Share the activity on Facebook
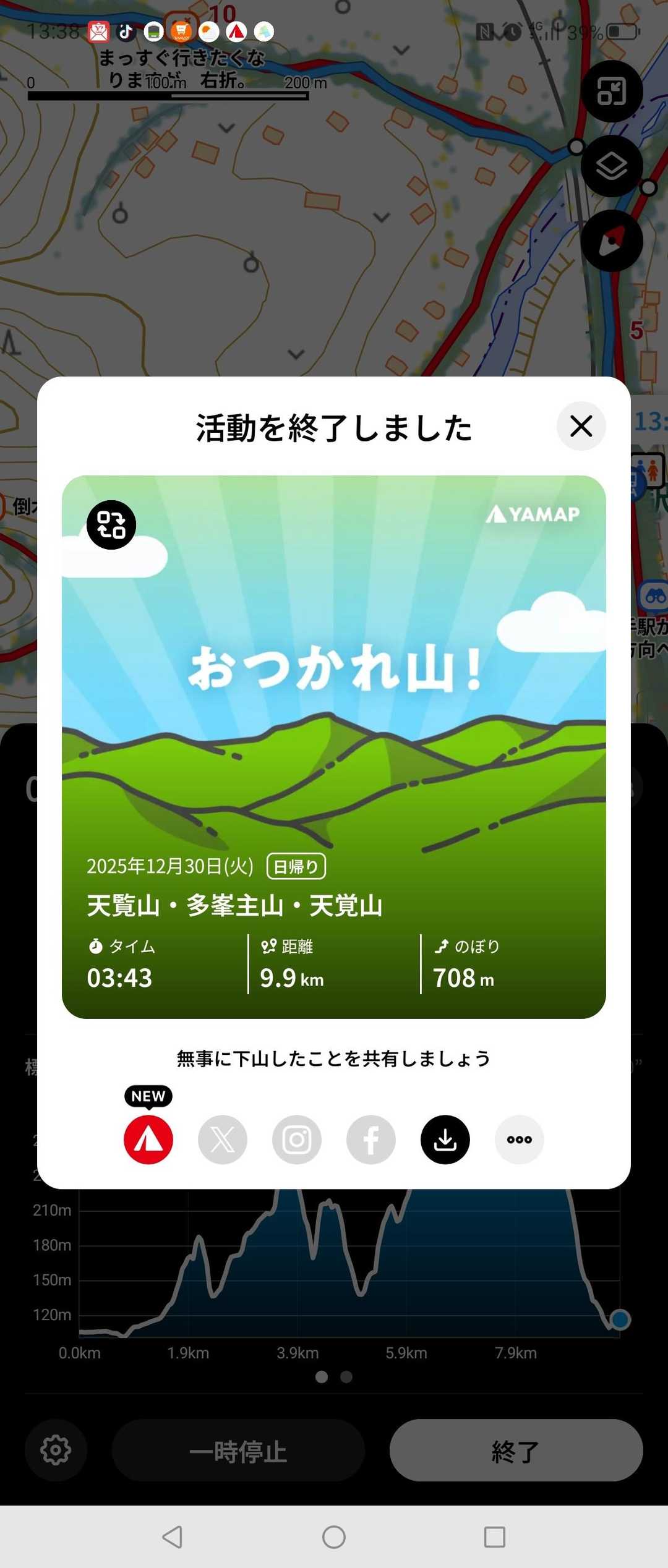The height and width of the screenshot is (1568, 668). pyautogui.click(x=371, y=1140)
